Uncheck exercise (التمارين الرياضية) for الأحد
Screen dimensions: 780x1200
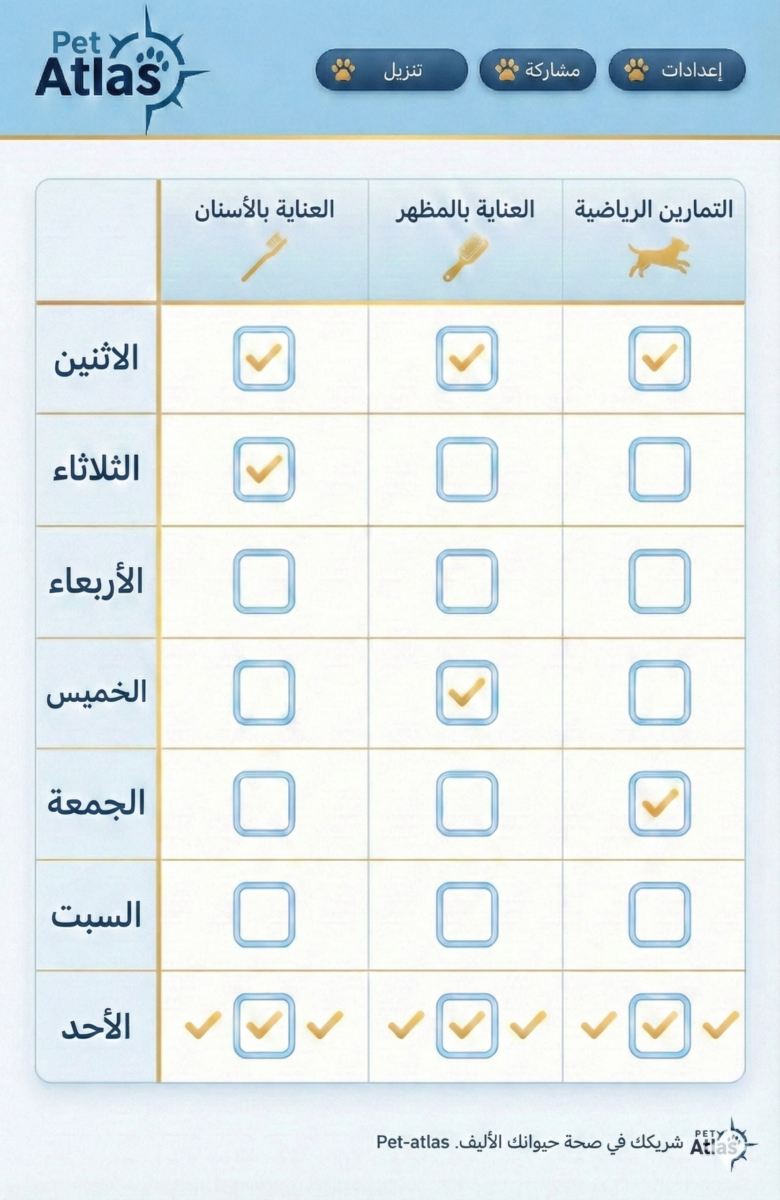[x=659, y=1026]
